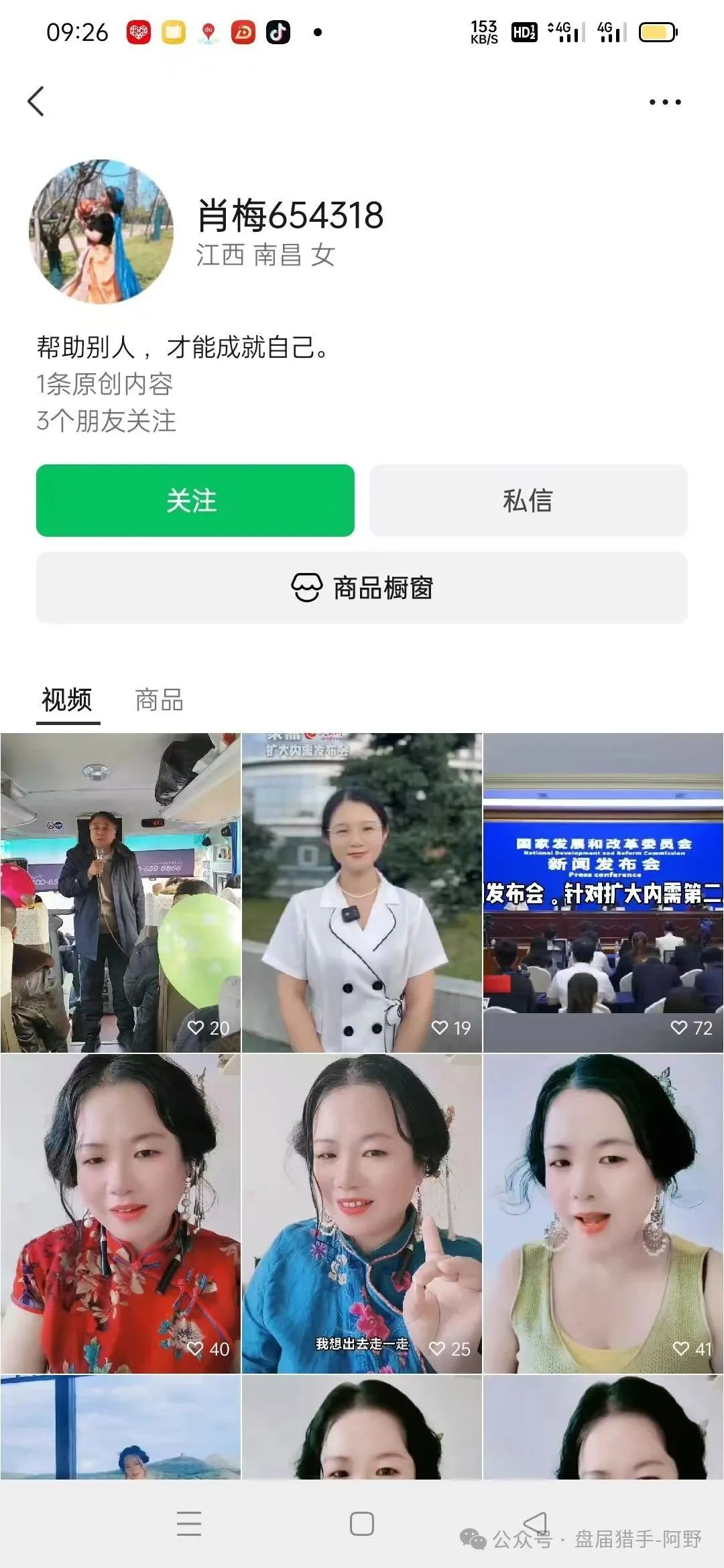Open the three-dot overflow menu
This screenshot has height=1568, width=724.
click(x=665, y=102)
